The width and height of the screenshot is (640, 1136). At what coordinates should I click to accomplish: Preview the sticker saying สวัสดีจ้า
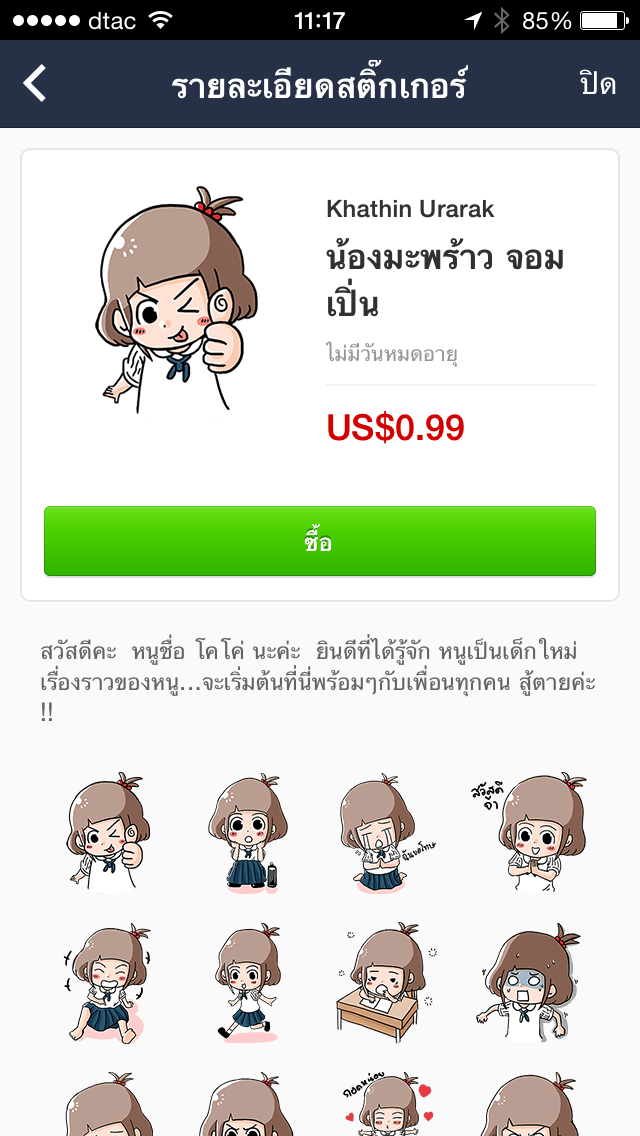530,830
